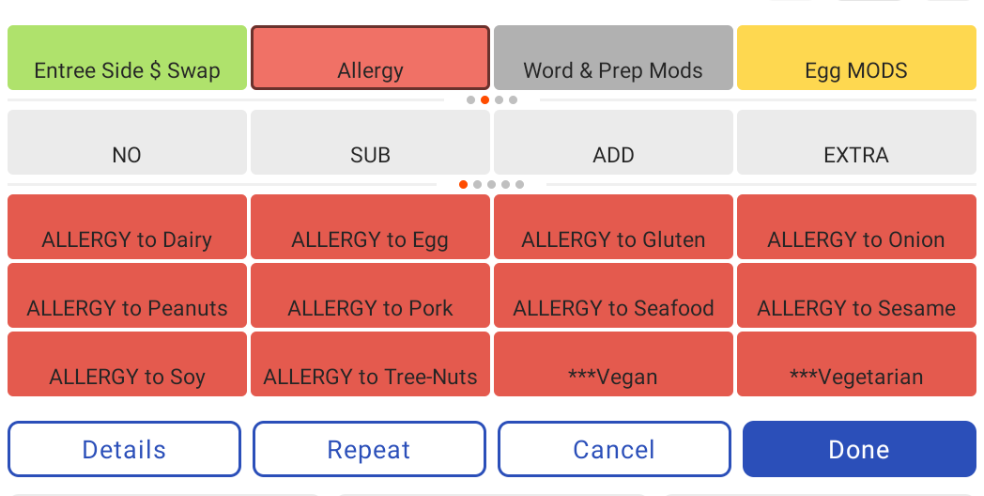Viewport: 984px width, 496px height.
Task: Apply the ***Vegan modifier
Action: (x=613, y=364)
